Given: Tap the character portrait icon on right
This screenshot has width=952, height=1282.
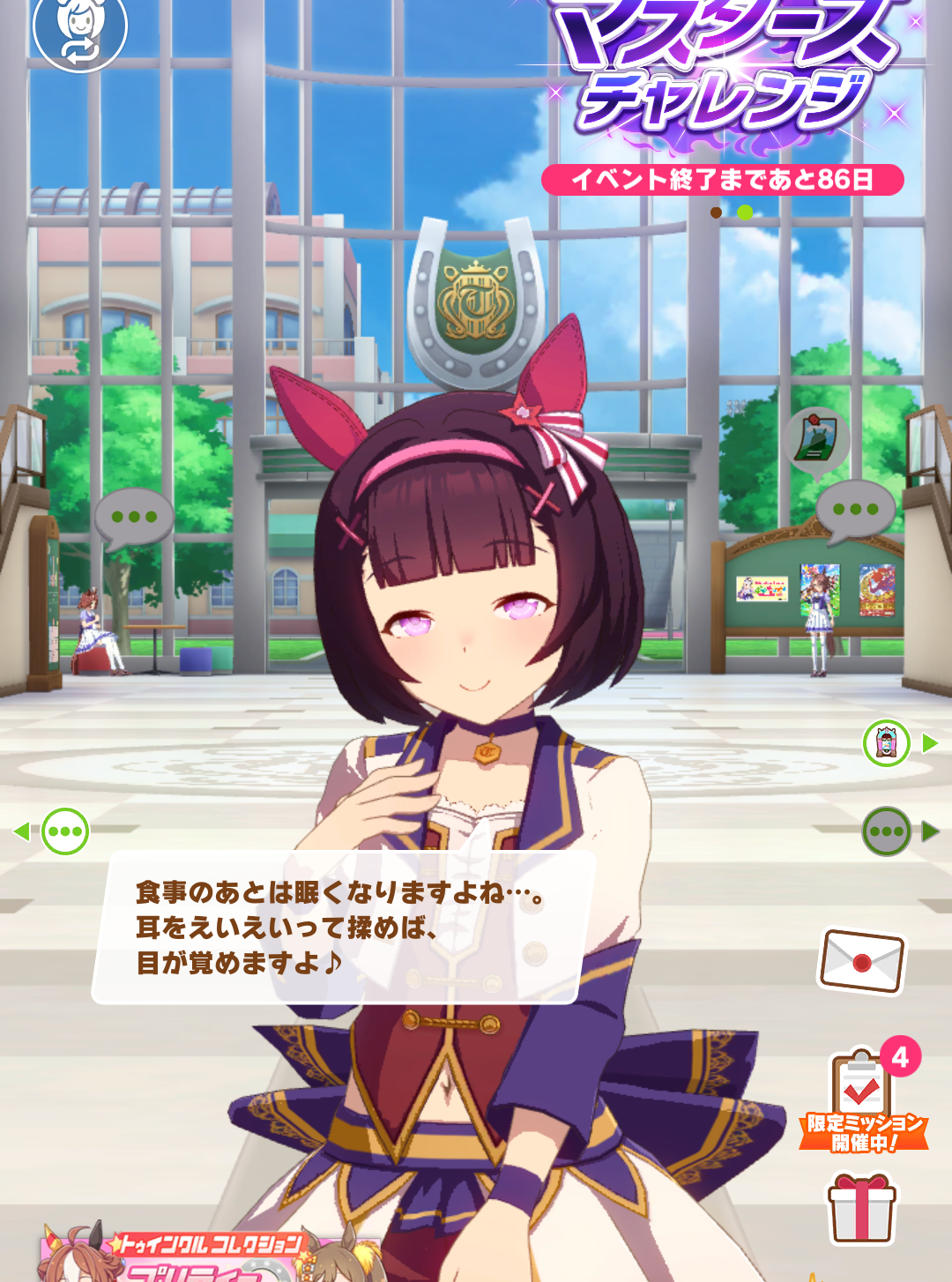Looking at the screenshot, I should [886, 743].
